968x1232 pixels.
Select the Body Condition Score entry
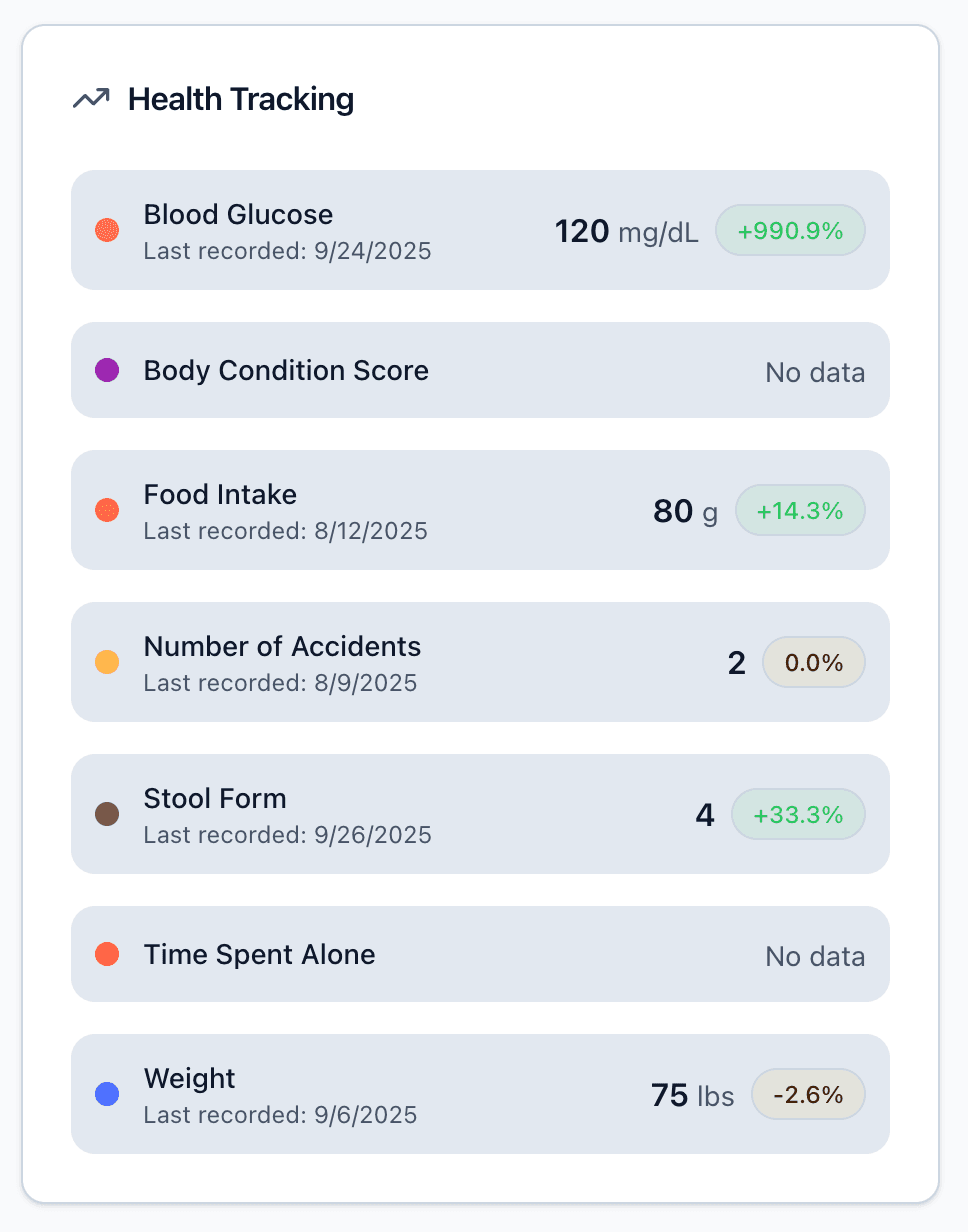click(x=480, y=370)
